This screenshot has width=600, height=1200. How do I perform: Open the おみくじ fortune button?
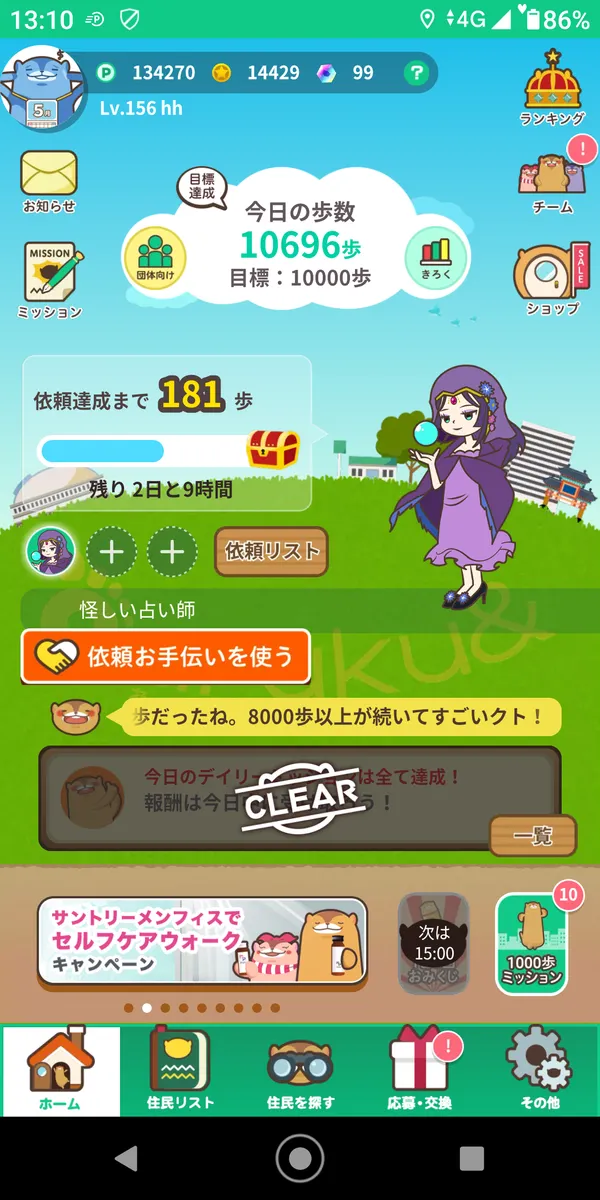[x=434, y=944]
